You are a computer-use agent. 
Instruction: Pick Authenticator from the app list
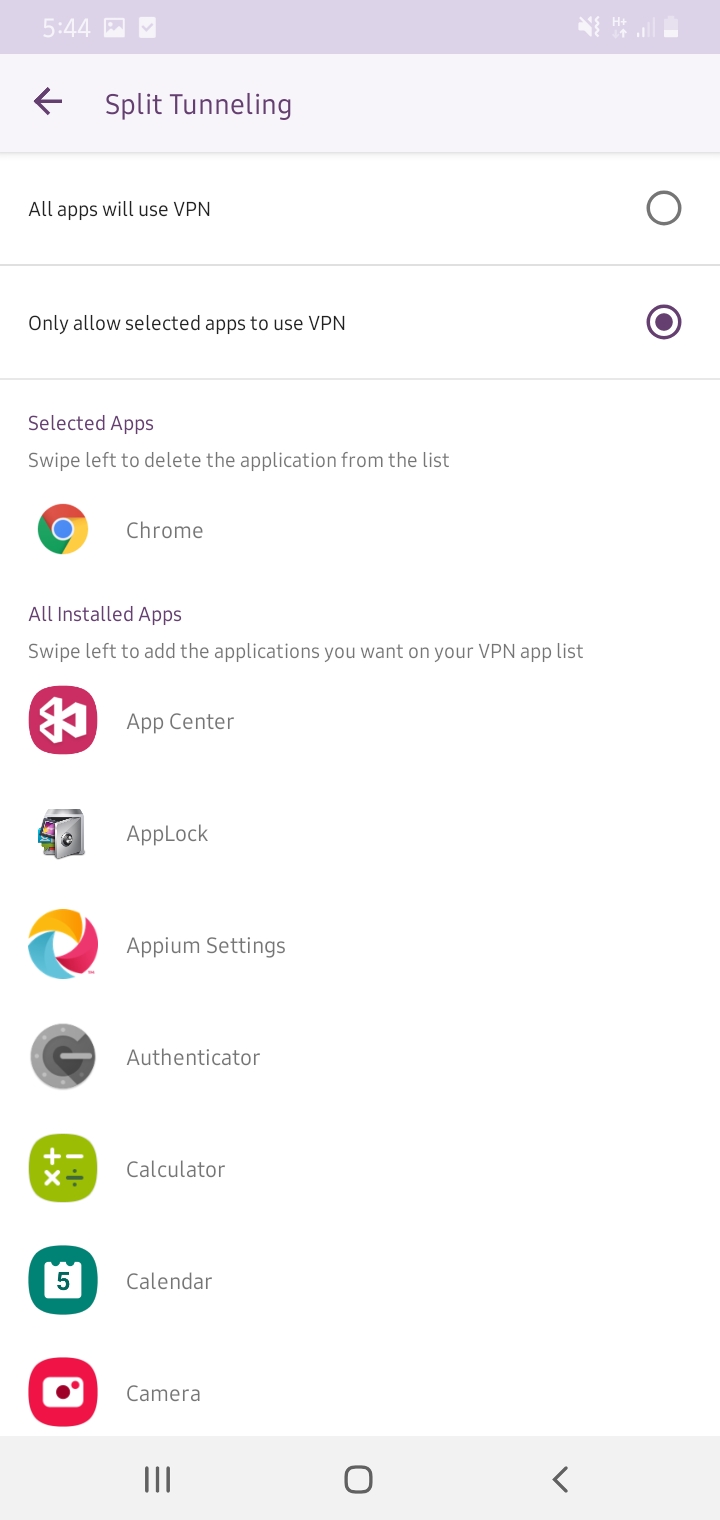360,1057
